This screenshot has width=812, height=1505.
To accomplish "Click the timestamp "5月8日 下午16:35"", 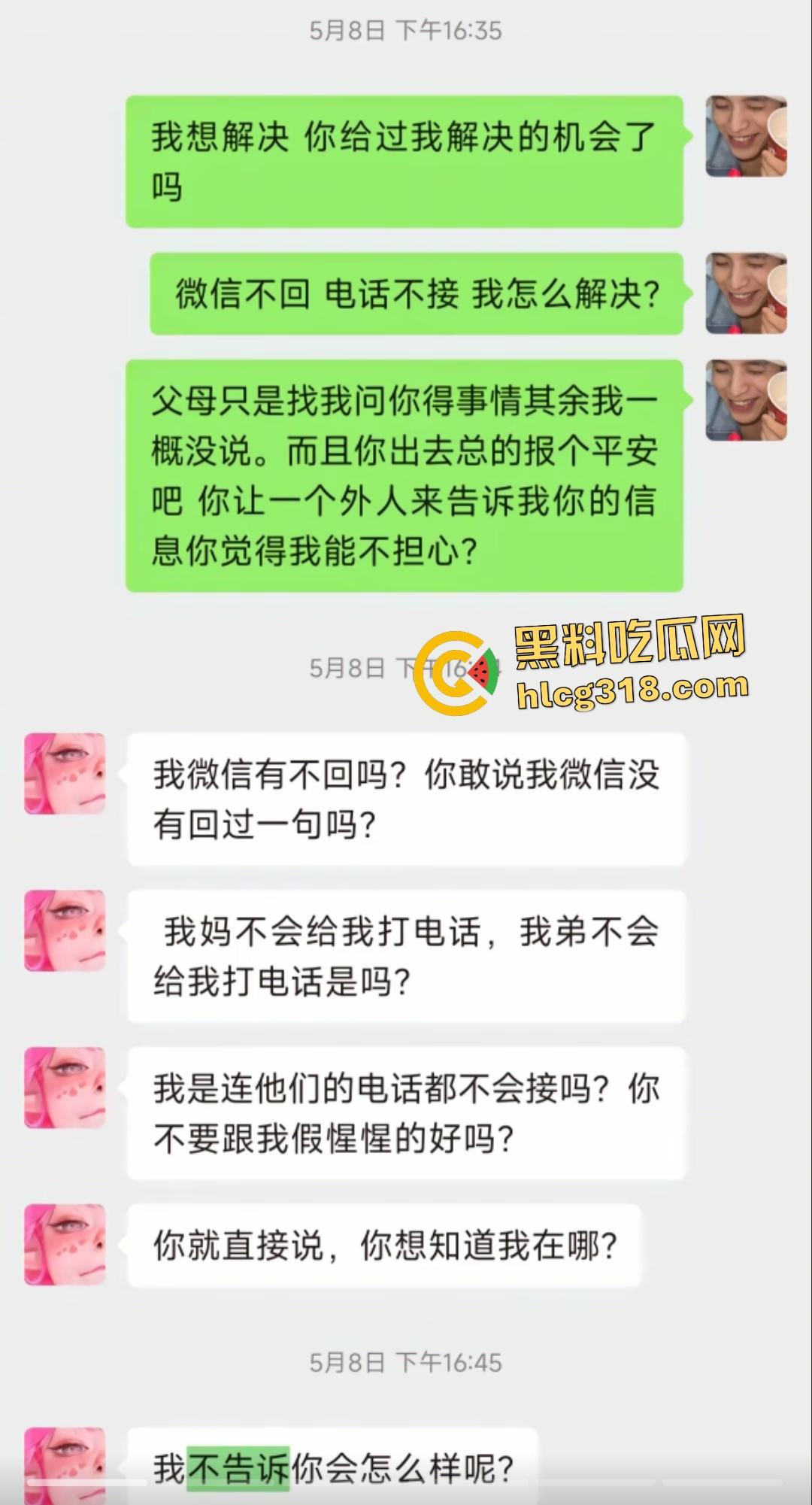I will (x=406, y=32).
